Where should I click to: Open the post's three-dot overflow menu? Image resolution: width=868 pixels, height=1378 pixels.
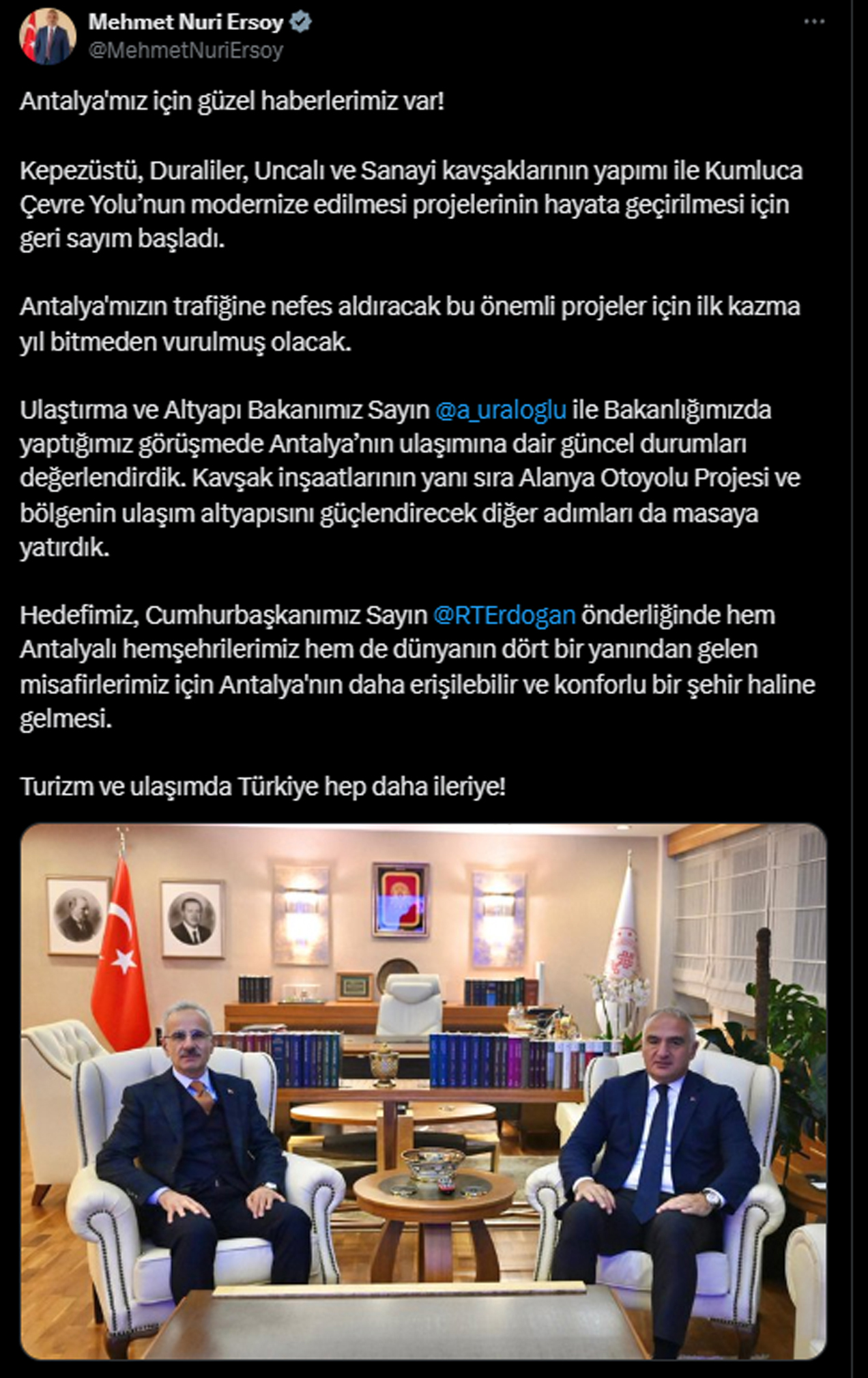pyautogui.click(x=814, y=23)
